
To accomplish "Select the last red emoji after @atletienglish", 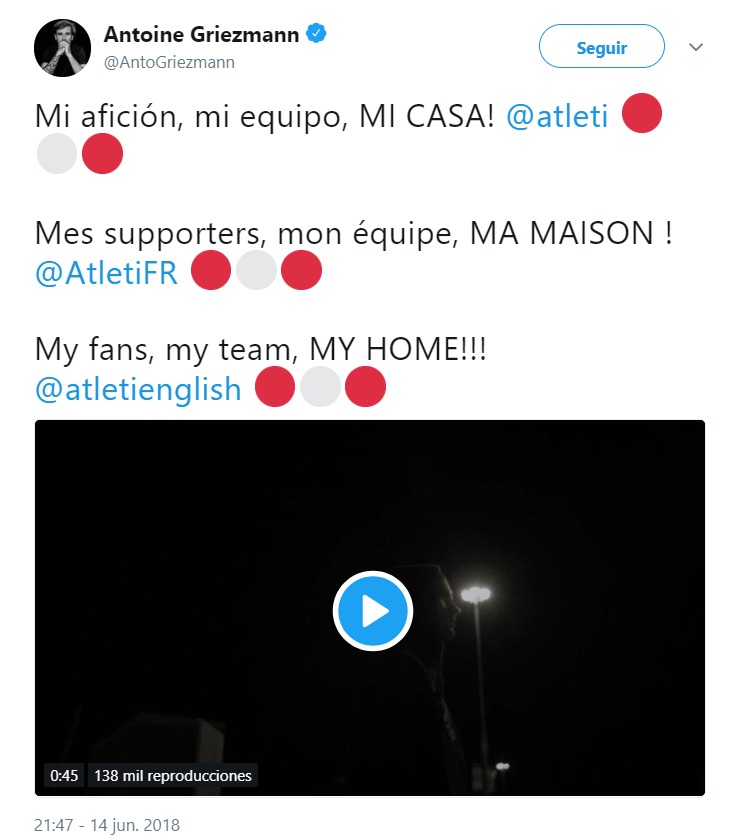I will pos(366,386).
